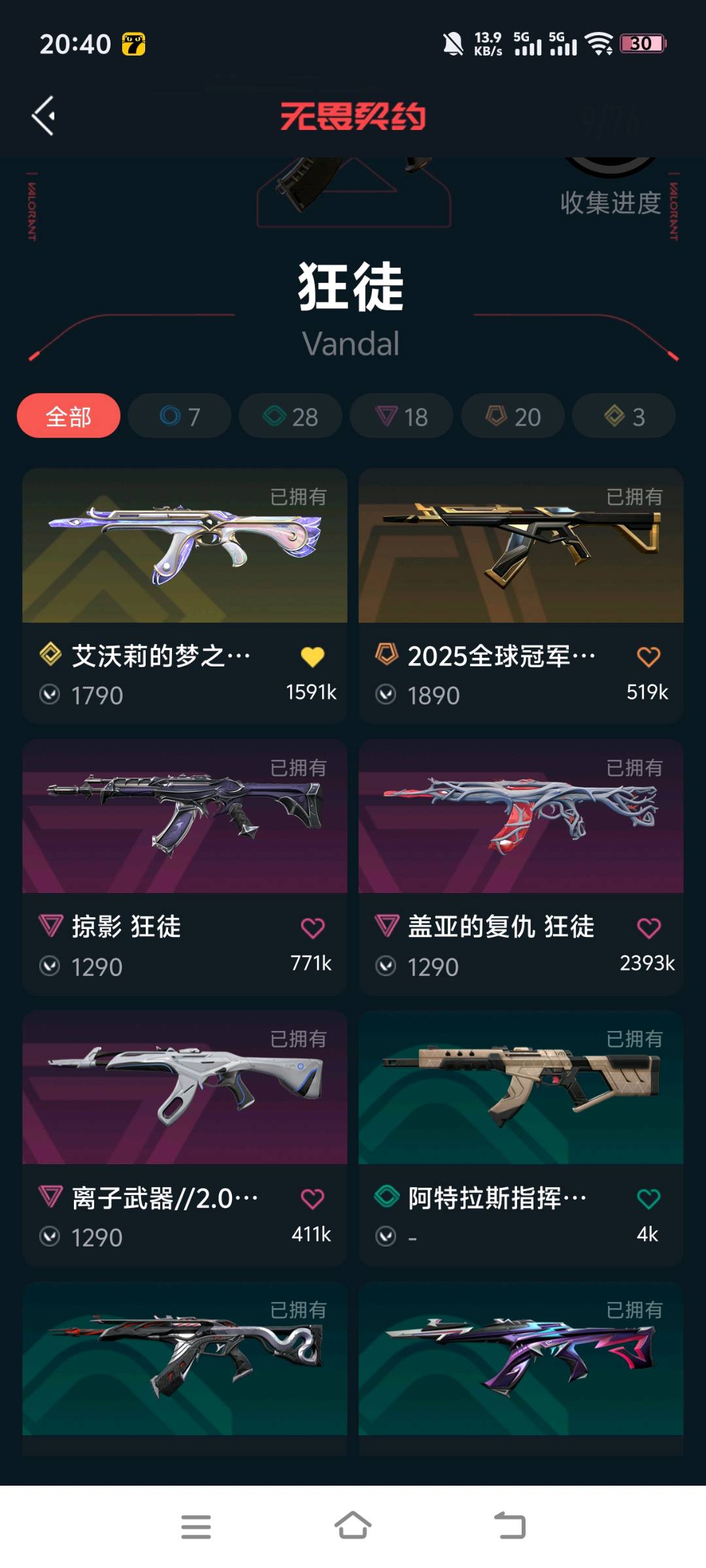
Task: Open the 离子武器//2.0… skin card
Action: pos(184,1088)
